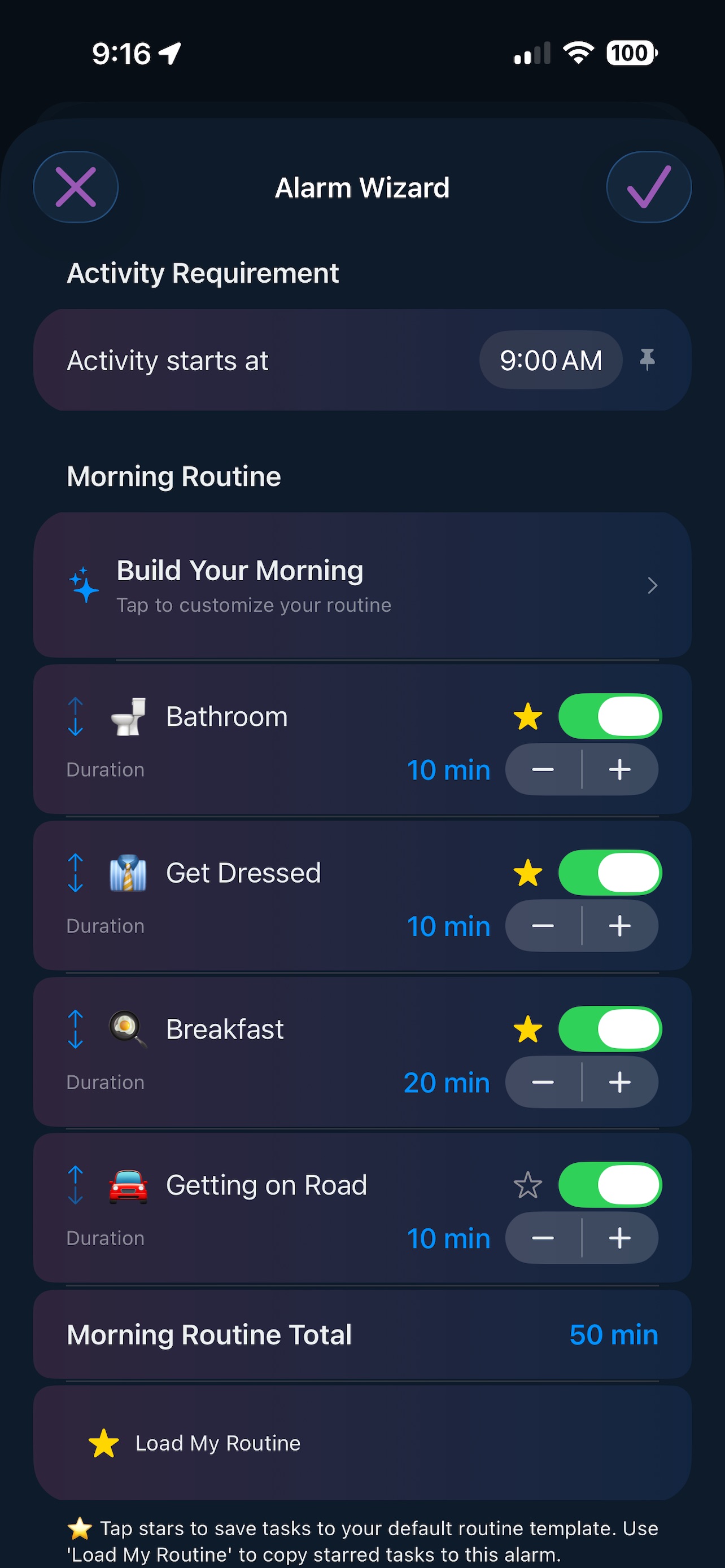The width and height of the screenshot is (725, 1568).
Task: Decrease Bathroom duration with the minus stepper
Action: tap(543, 769)
